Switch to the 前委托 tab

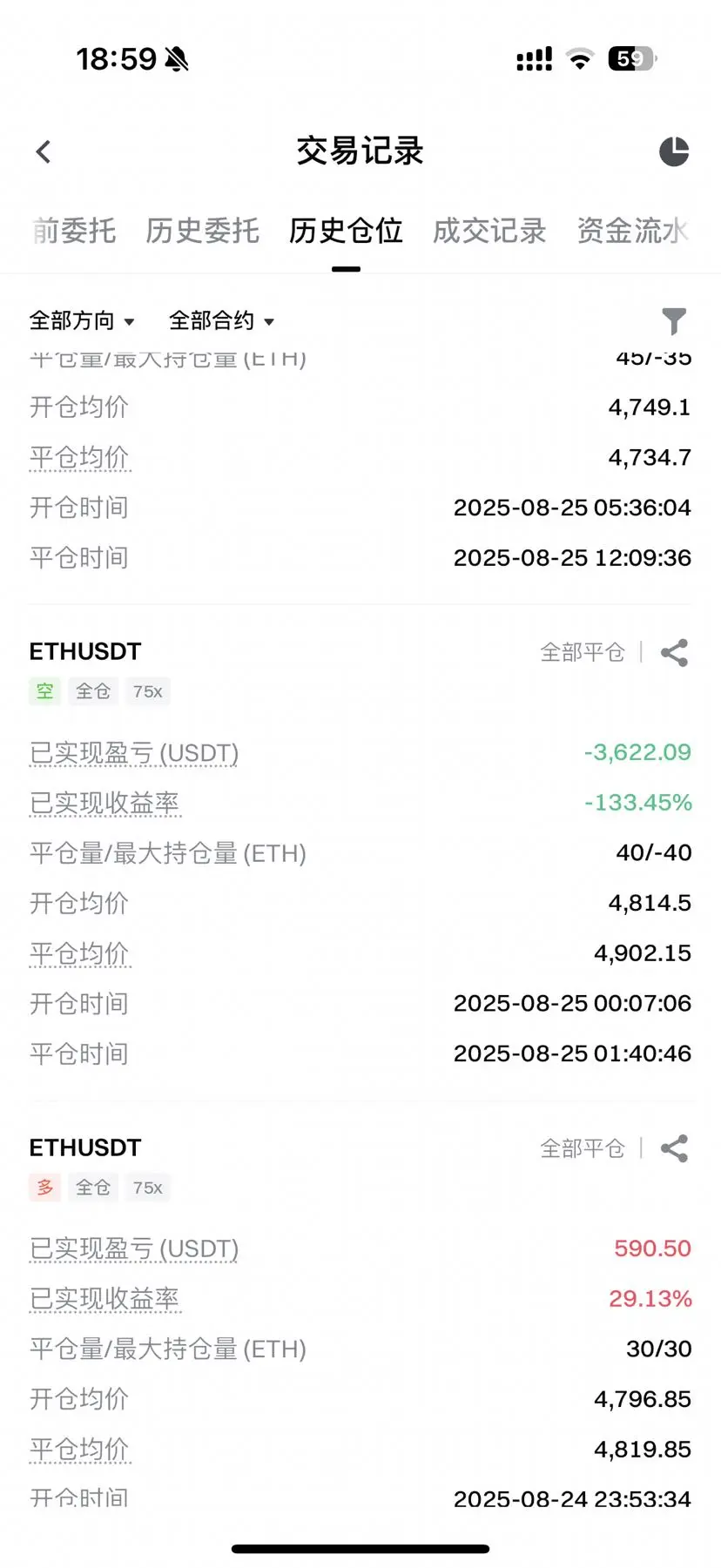74,231
